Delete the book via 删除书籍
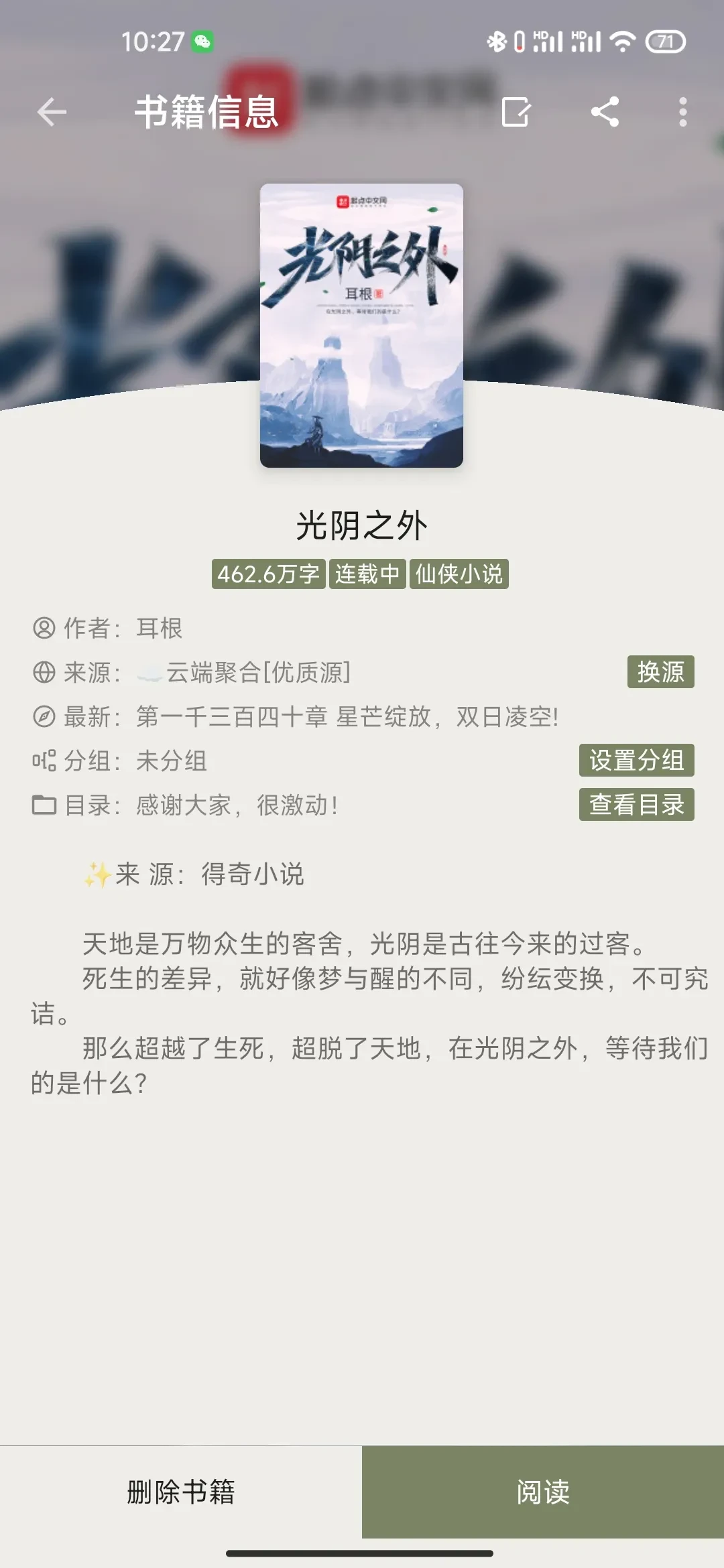 click(181, 1492)
